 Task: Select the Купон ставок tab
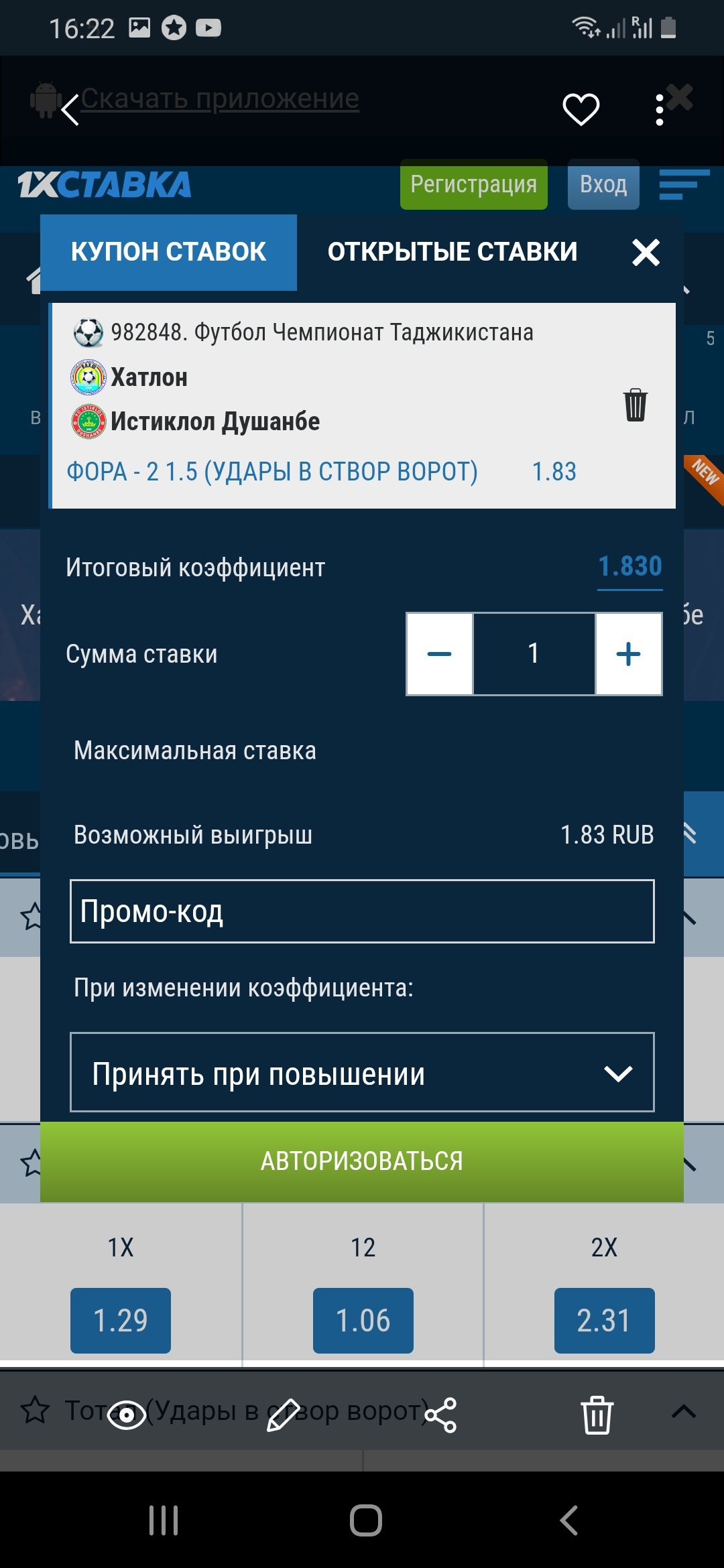[x=168, y=252]
